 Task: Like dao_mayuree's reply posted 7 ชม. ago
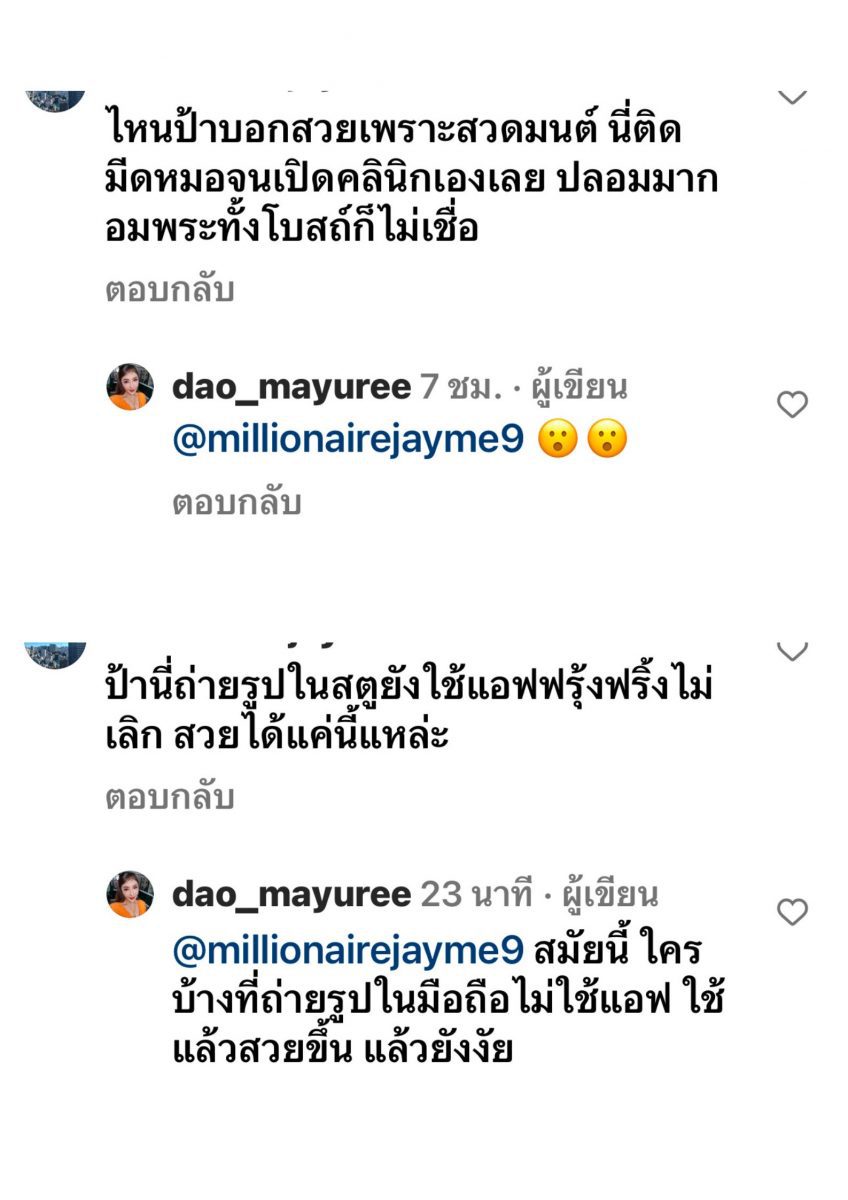(792, 404)
